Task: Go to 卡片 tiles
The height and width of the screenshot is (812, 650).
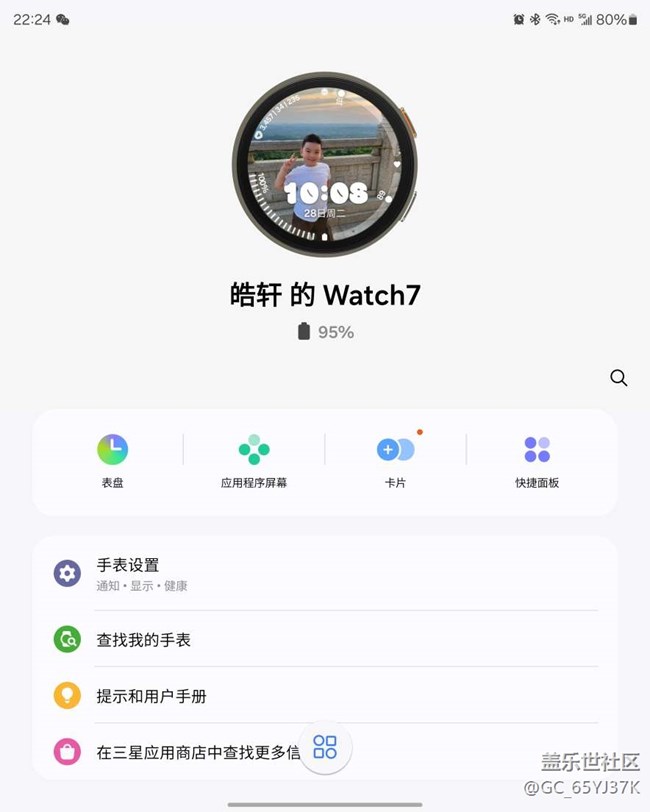Action: click(395, 461)
